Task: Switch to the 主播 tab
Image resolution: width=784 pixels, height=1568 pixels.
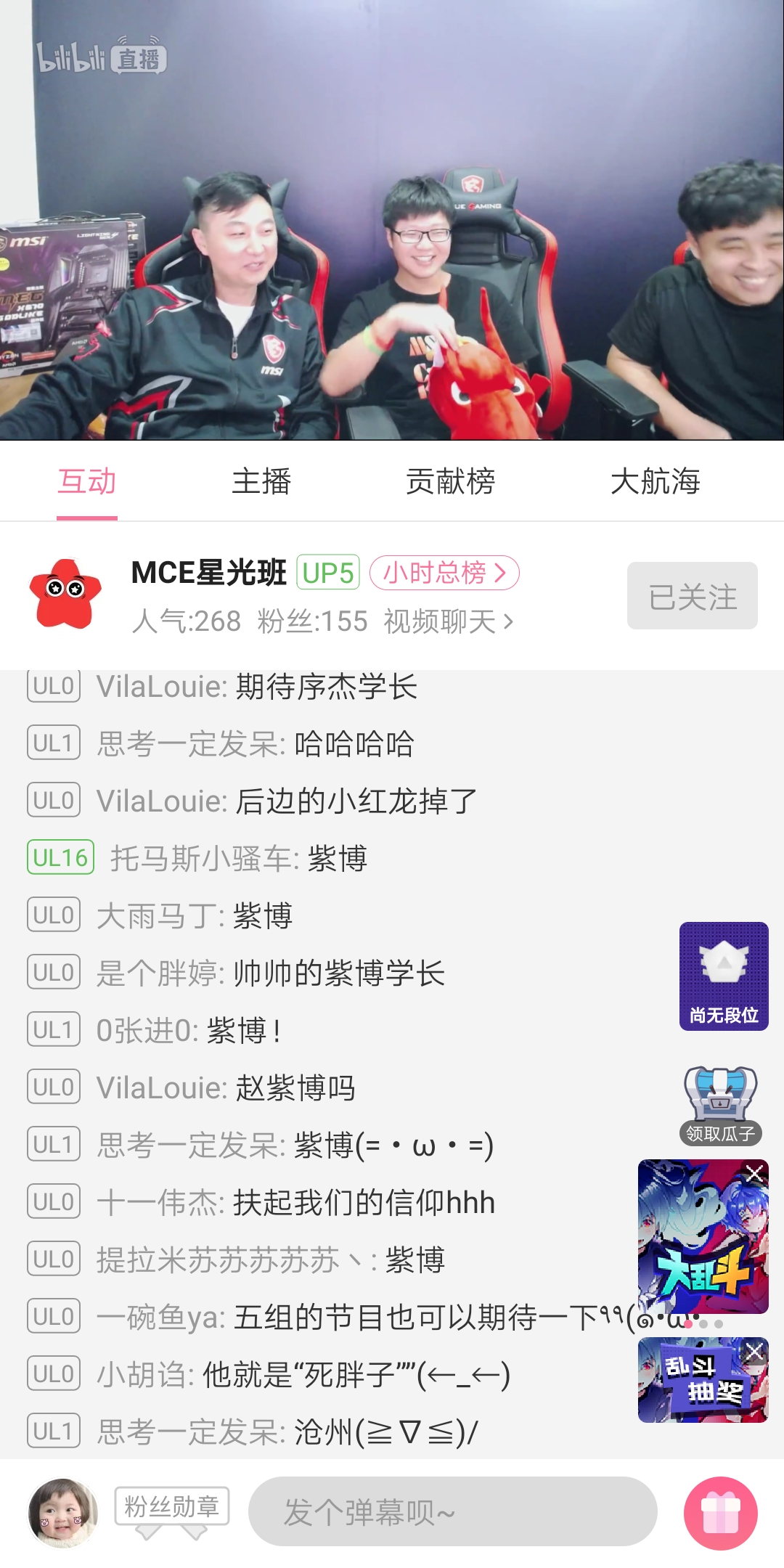Action: pyautogui.click(x=261, y=481)
